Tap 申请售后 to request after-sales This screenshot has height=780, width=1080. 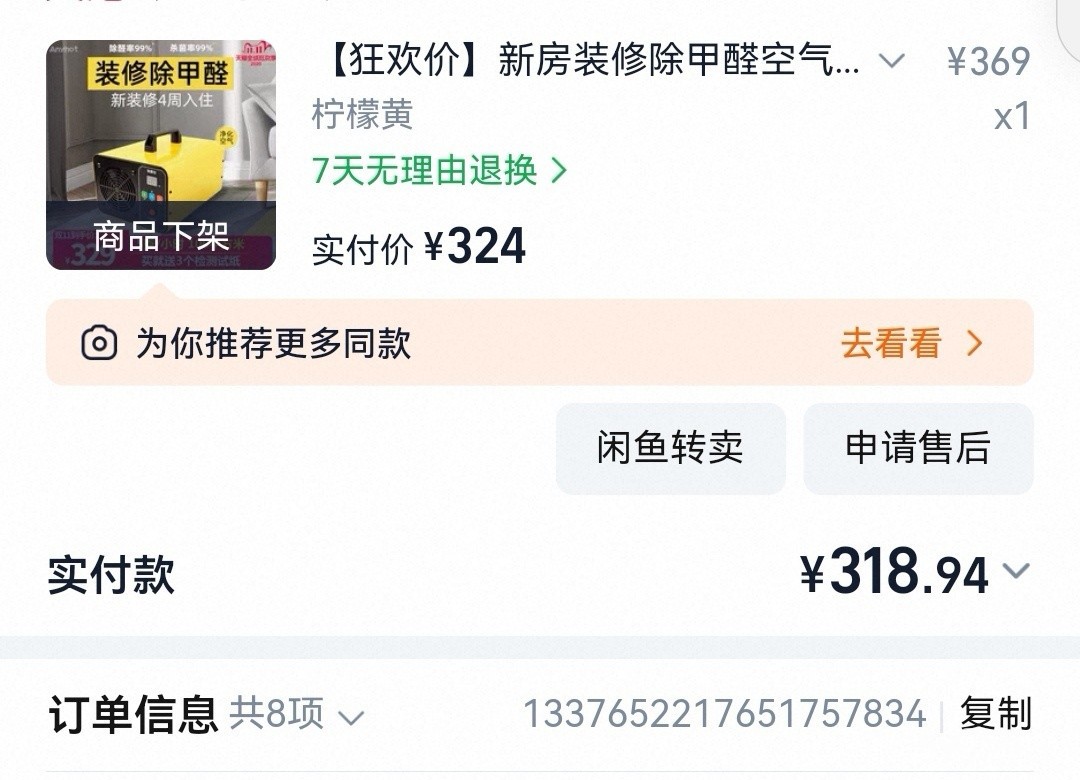tap(918, 449)
